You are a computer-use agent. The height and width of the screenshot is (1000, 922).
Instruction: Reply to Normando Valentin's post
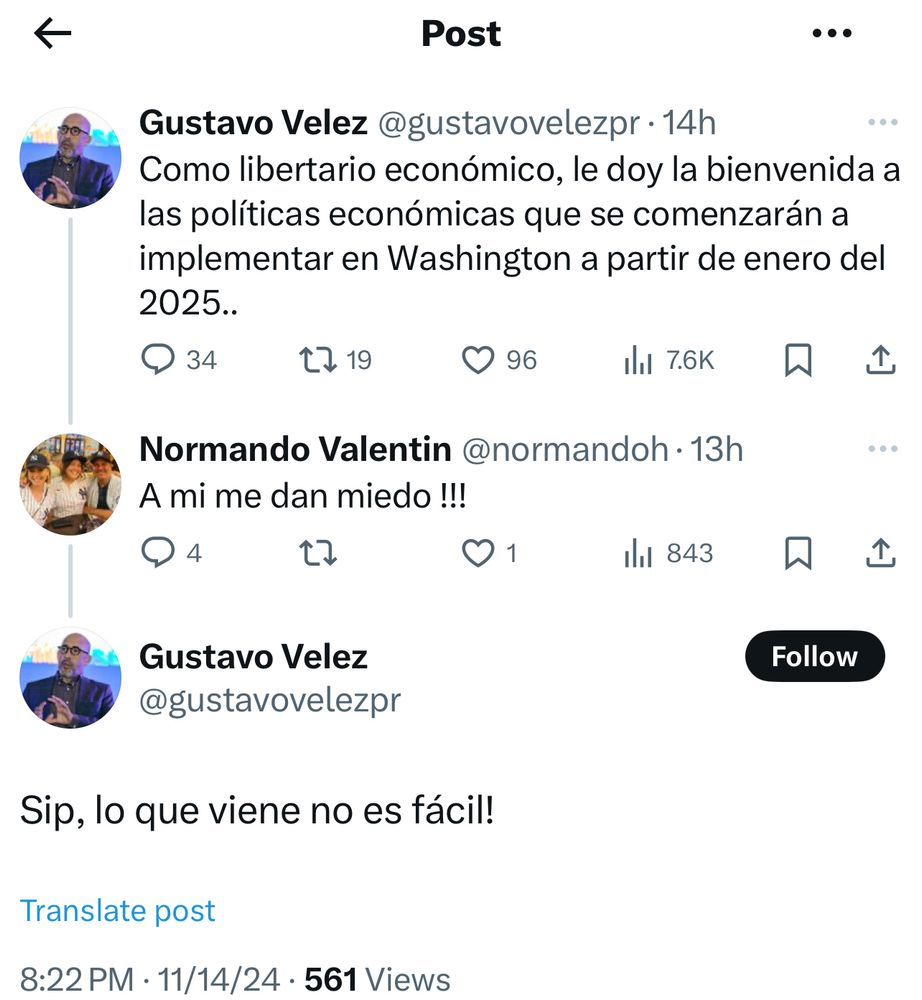pos(158,553)
